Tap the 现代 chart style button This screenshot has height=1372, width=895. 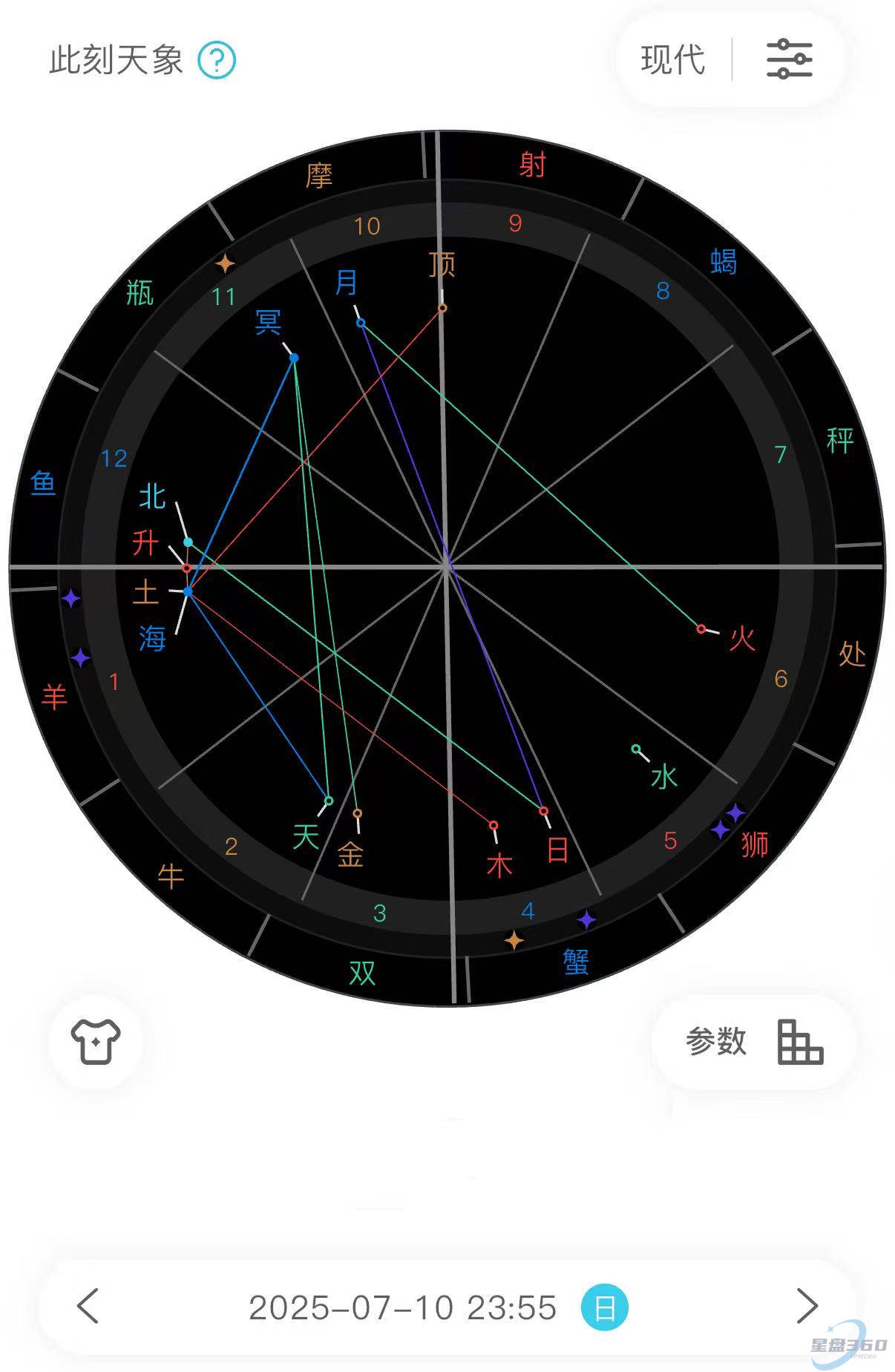(672, 59)
